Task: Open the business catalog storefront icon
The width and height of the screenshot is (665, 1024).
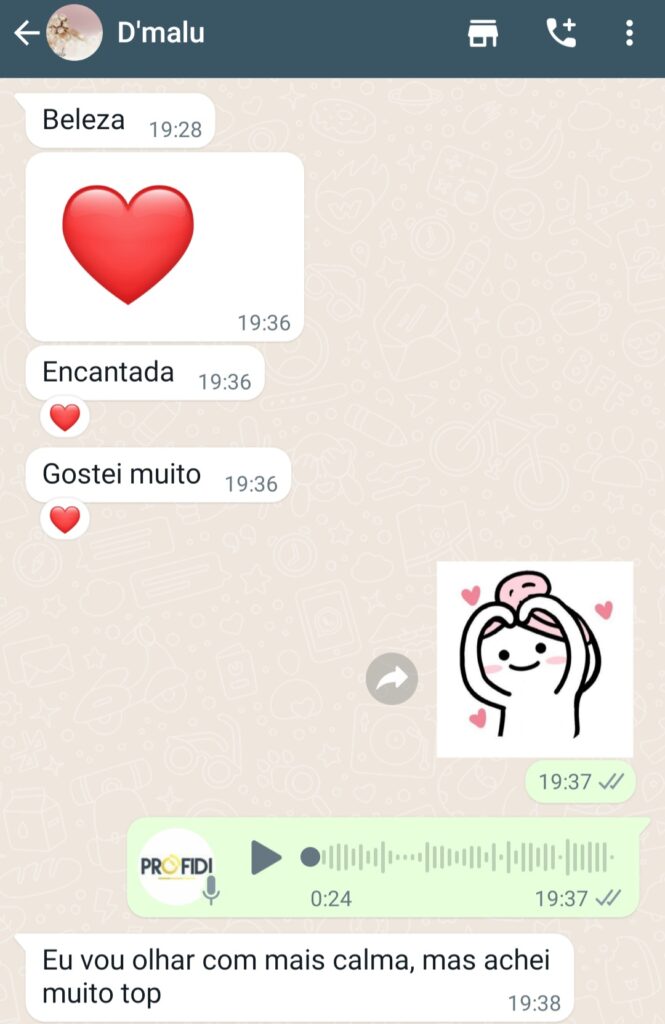Action: [483, 33]
